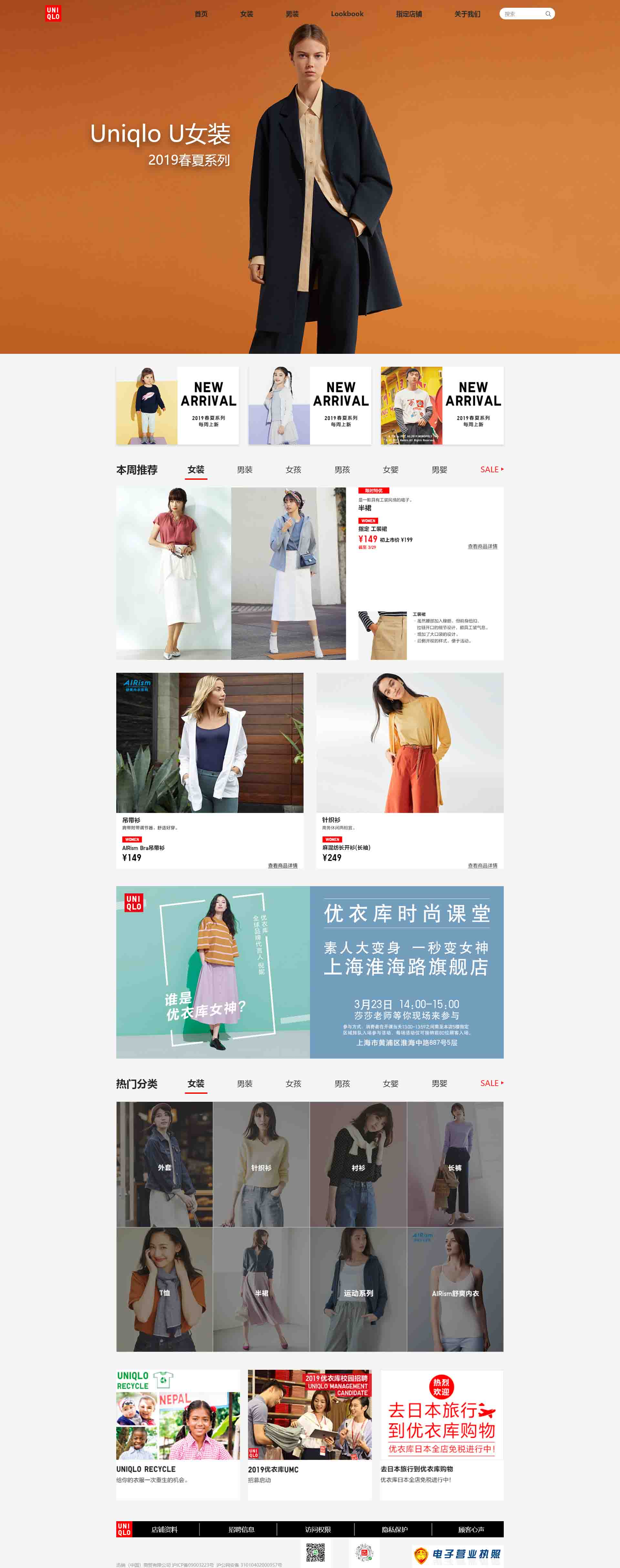Open the 外套 category tile
620x1568 pixels.
point(164,1167)
